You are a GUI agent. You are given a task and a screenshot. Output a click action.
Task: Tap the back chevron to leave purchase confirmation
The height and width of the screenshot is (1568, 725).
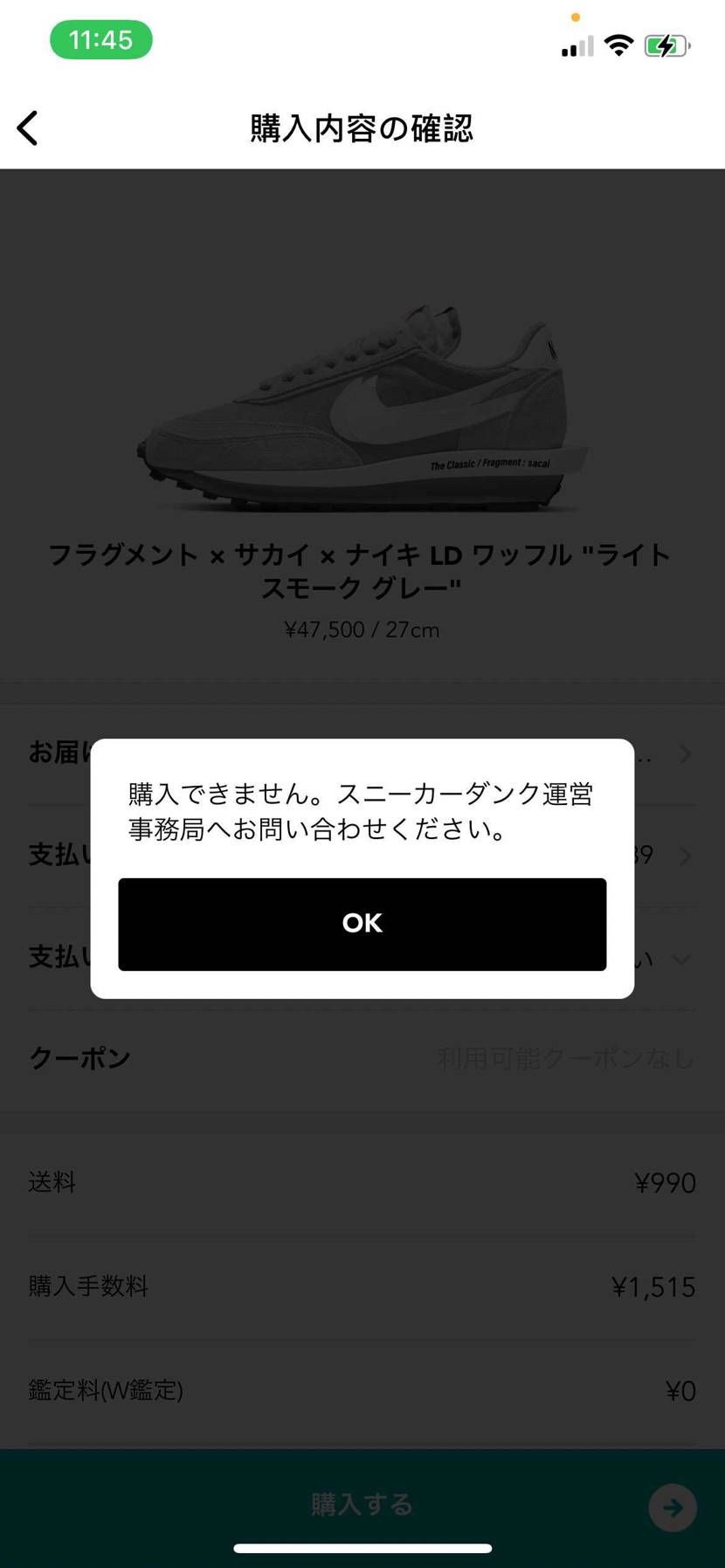coord(28,127)
